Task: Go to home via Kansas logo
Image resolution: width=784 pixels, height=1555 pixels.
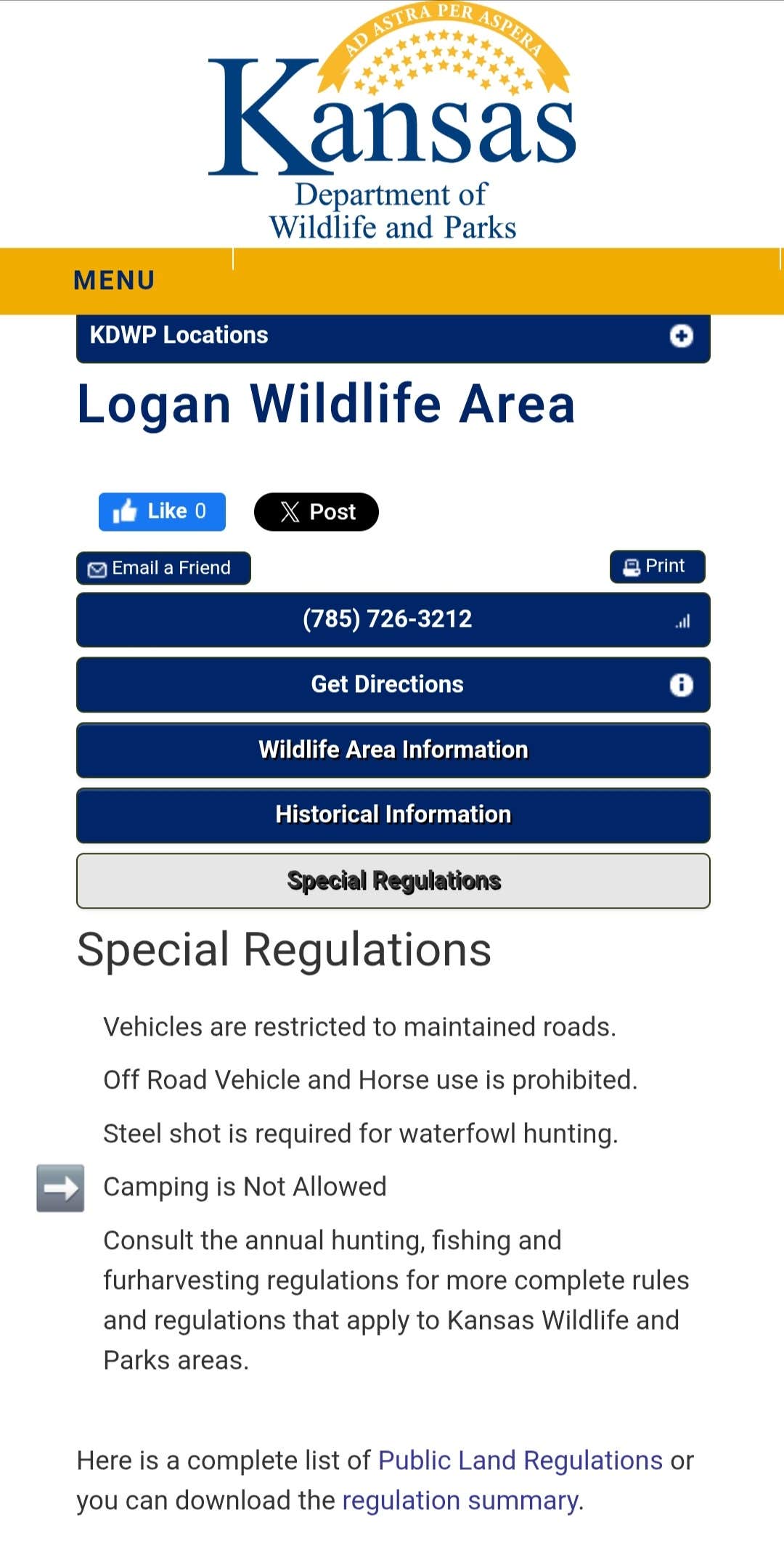Action: coord(392,123)
